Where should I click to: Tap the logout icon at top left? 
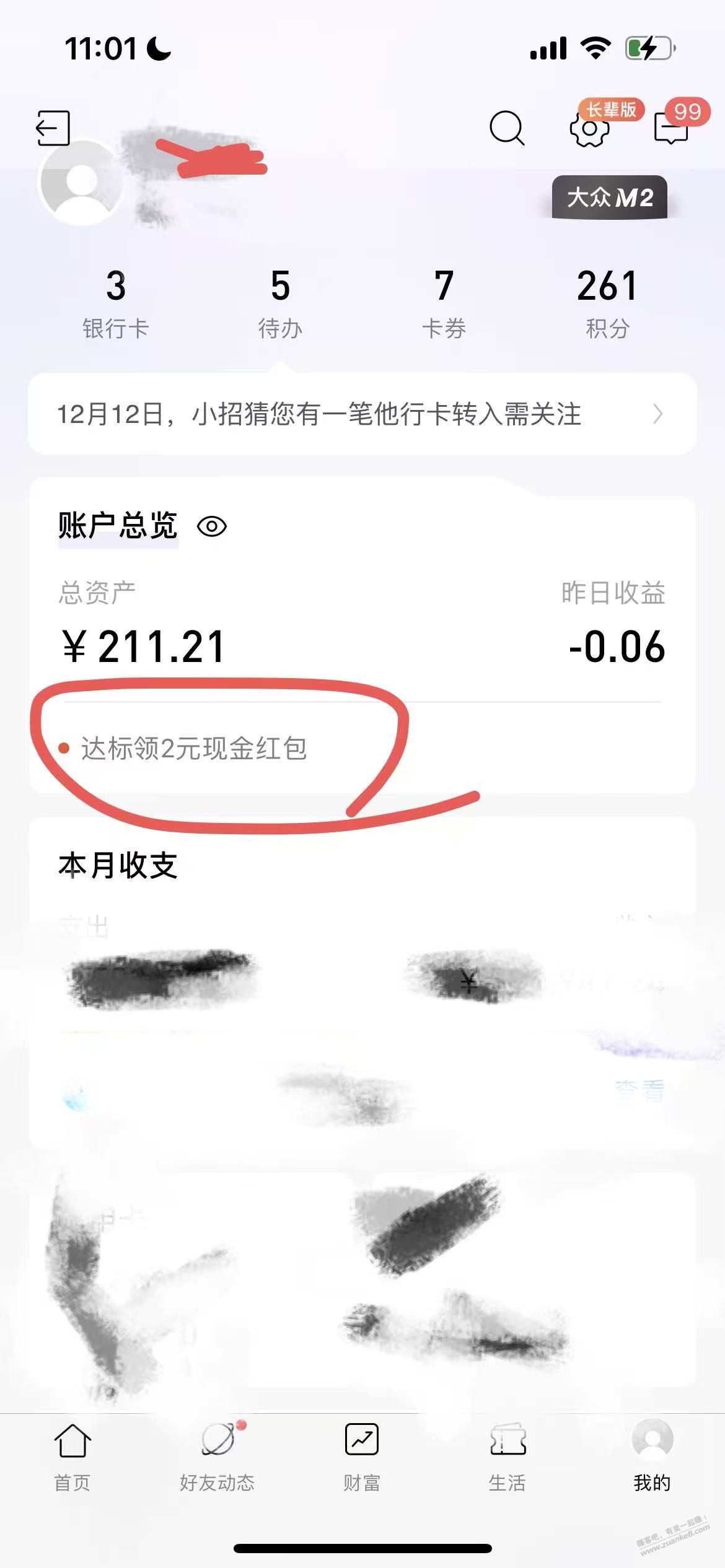click(53, 128)
